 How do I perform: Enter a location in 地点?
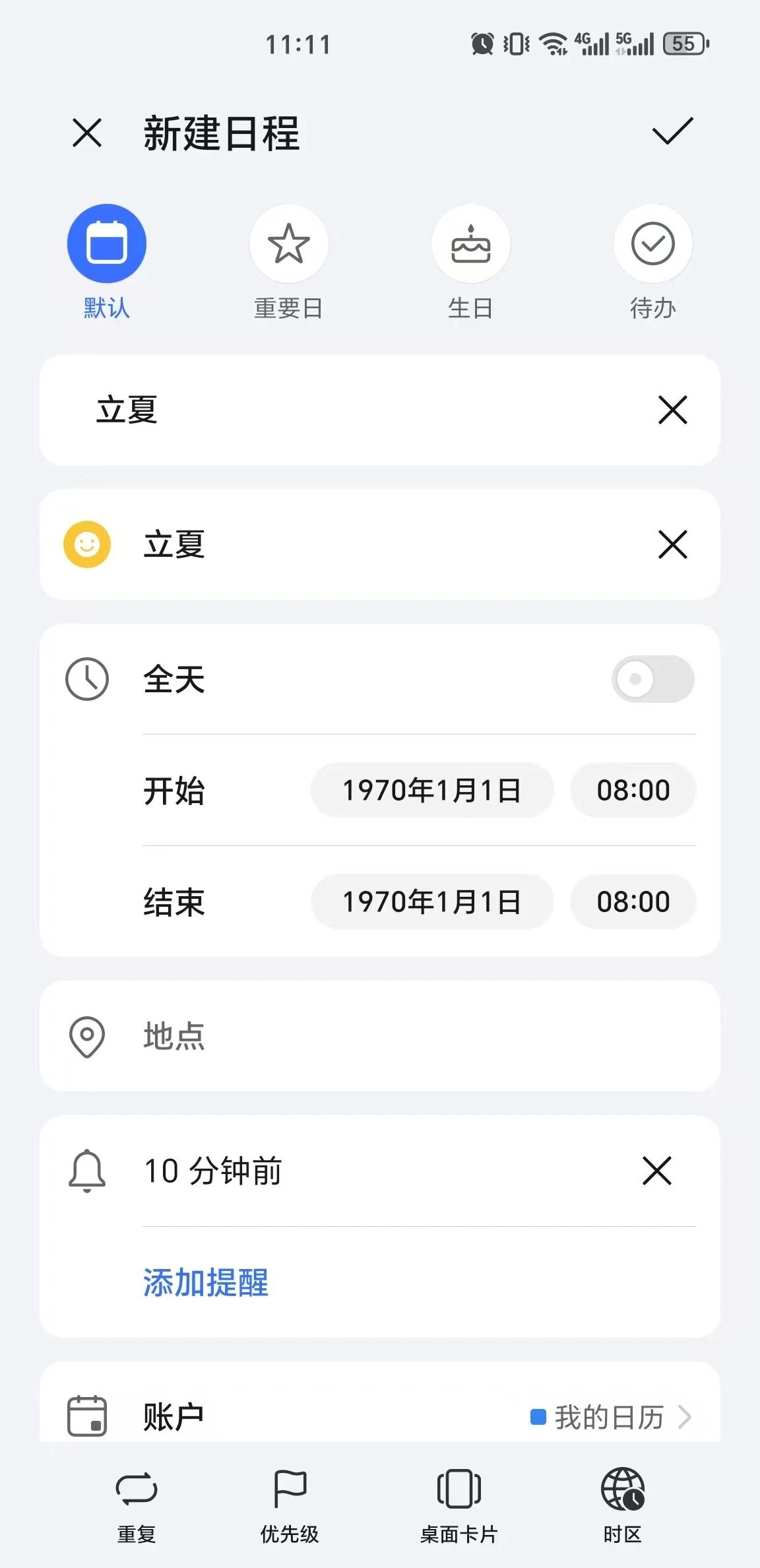pyautogui.click(x=396, y=1036)
